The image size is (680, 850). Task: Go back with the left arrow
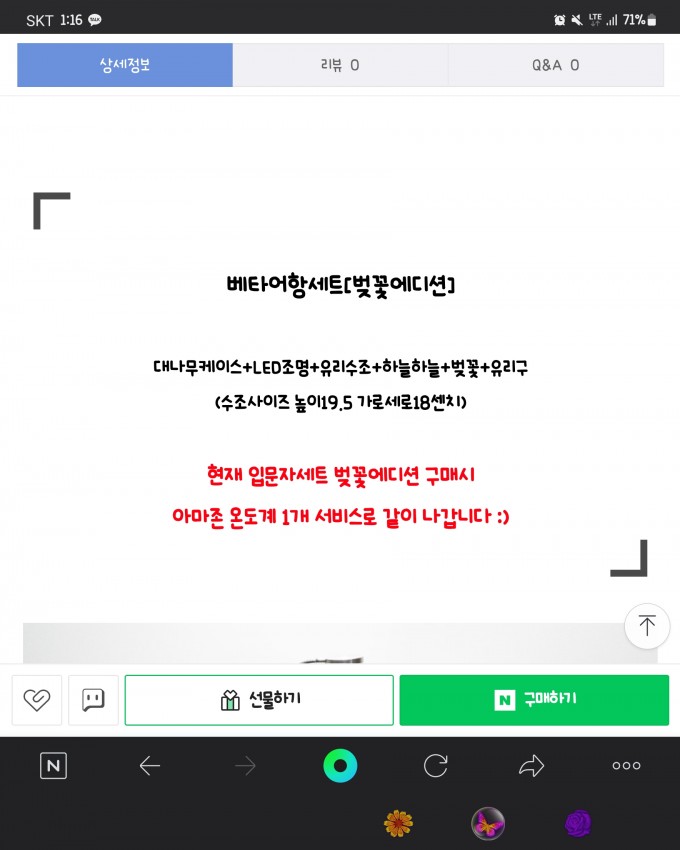pos(150,766)
